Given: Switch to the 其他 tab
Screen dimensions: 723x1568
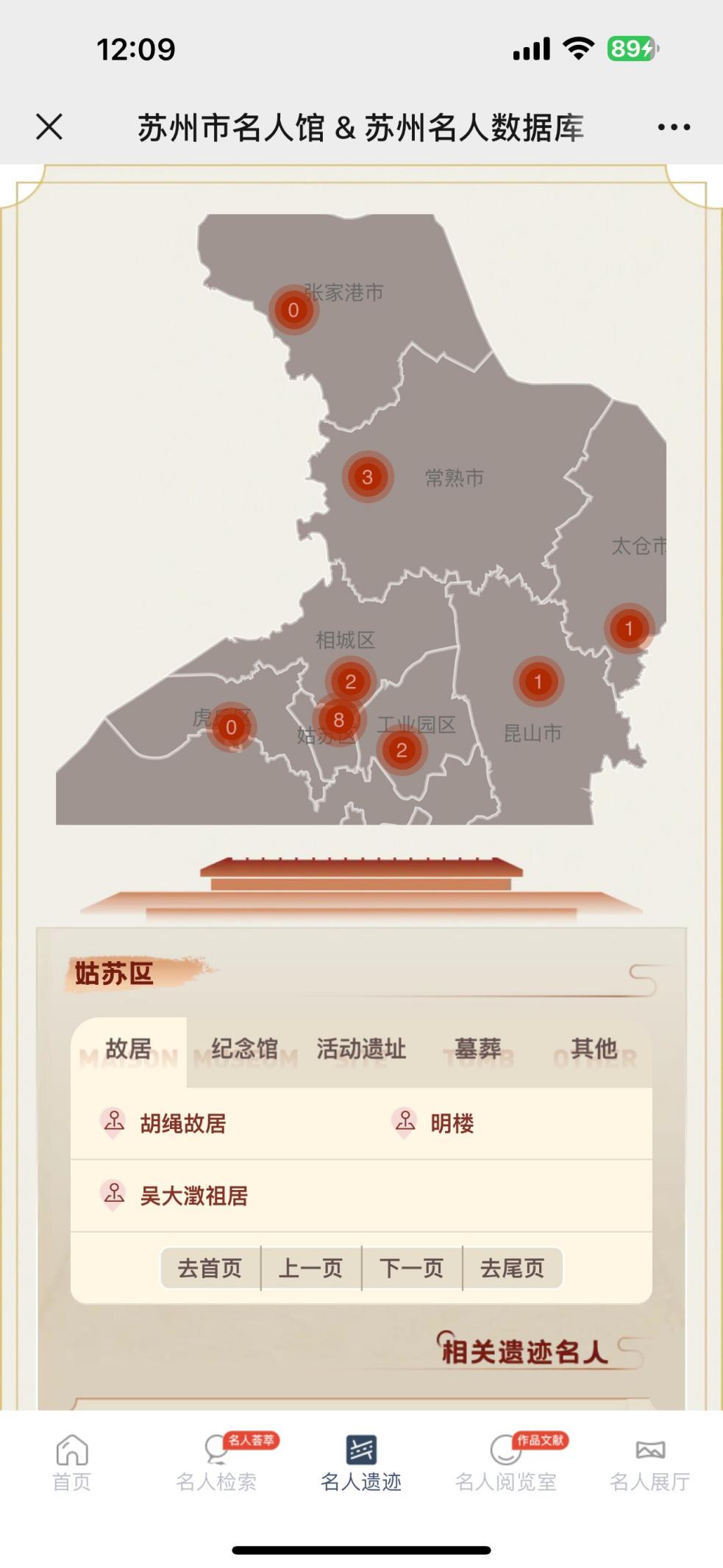Looking at the screenshot, I should point(594,1049).
